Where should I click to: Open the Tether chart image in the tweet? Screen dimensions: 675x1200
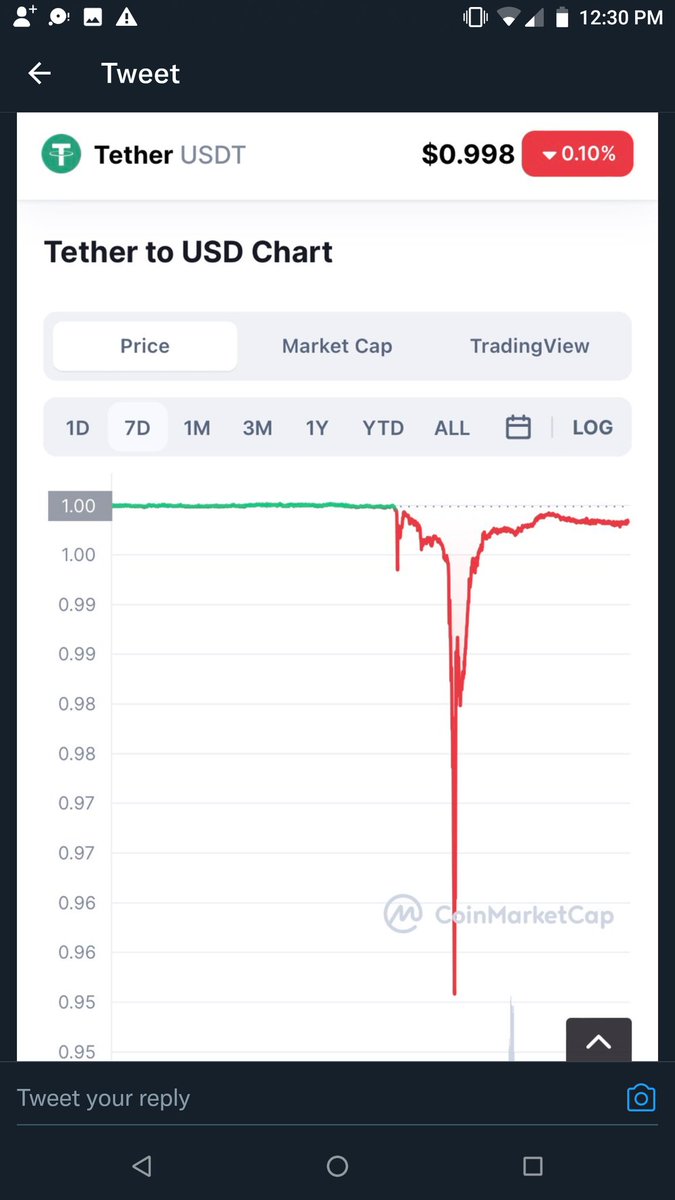click(337, 600)
